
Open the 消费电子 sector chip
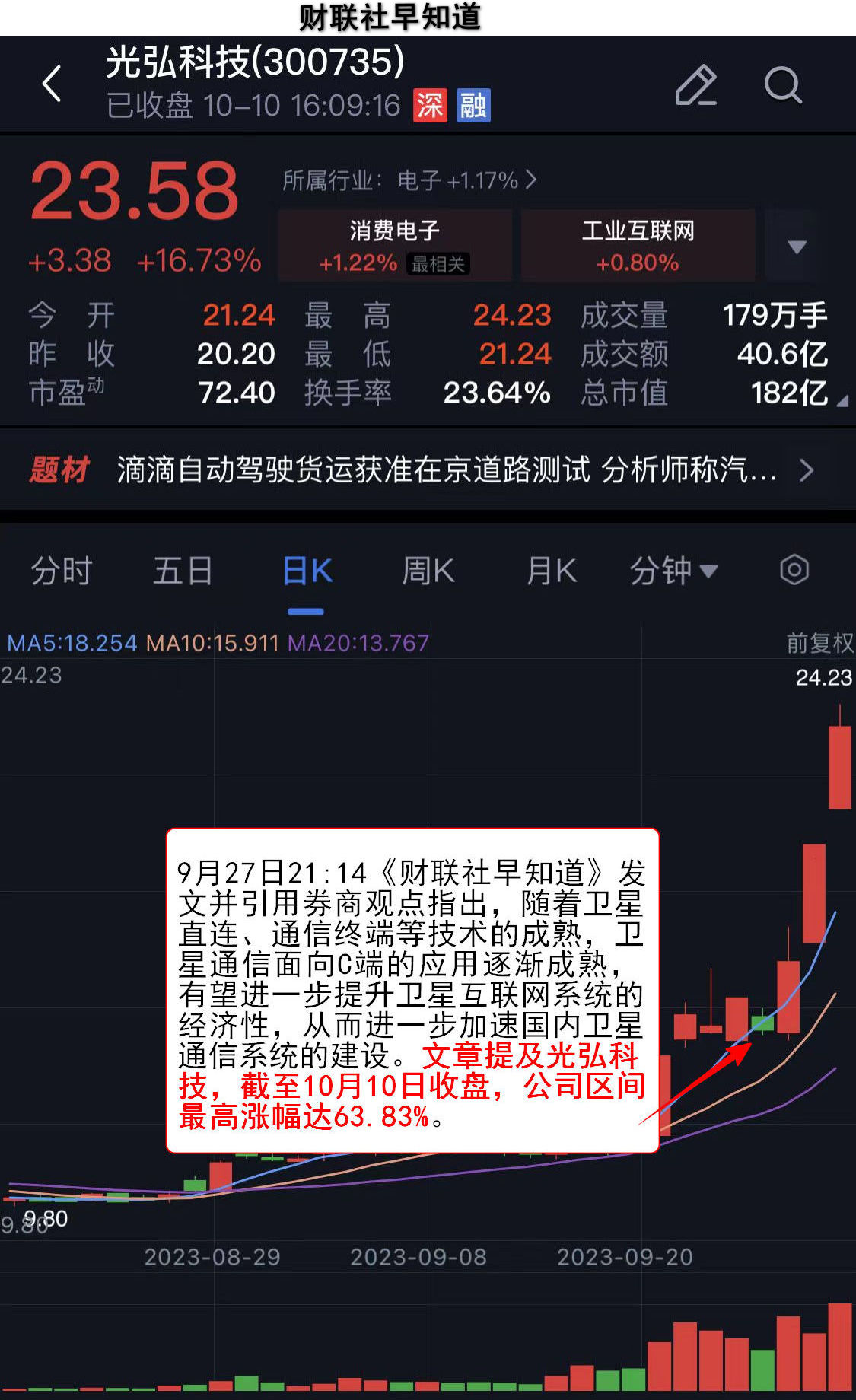pyautogui.click(x=394, y=245)
